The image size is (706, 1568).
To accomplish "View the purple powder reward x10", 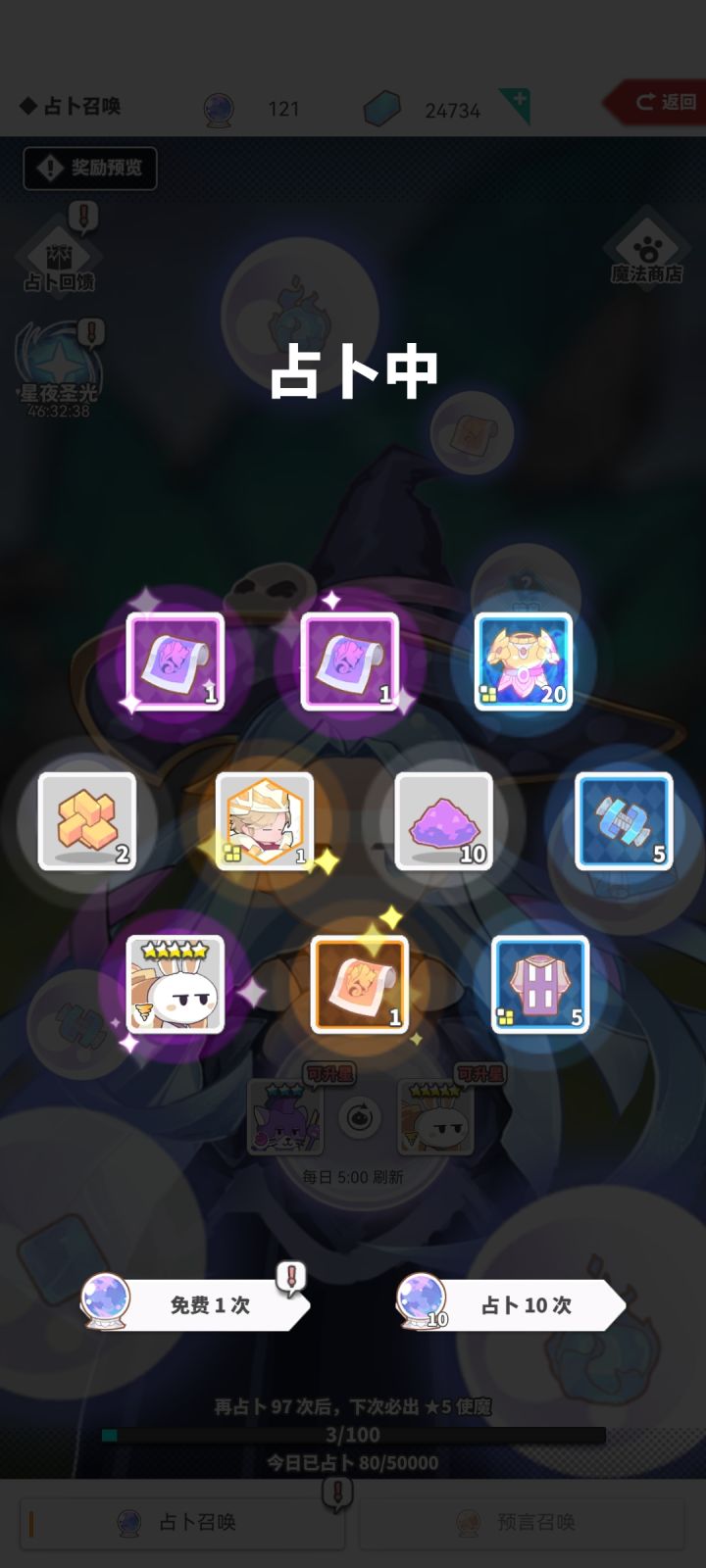I will point(443,821).
